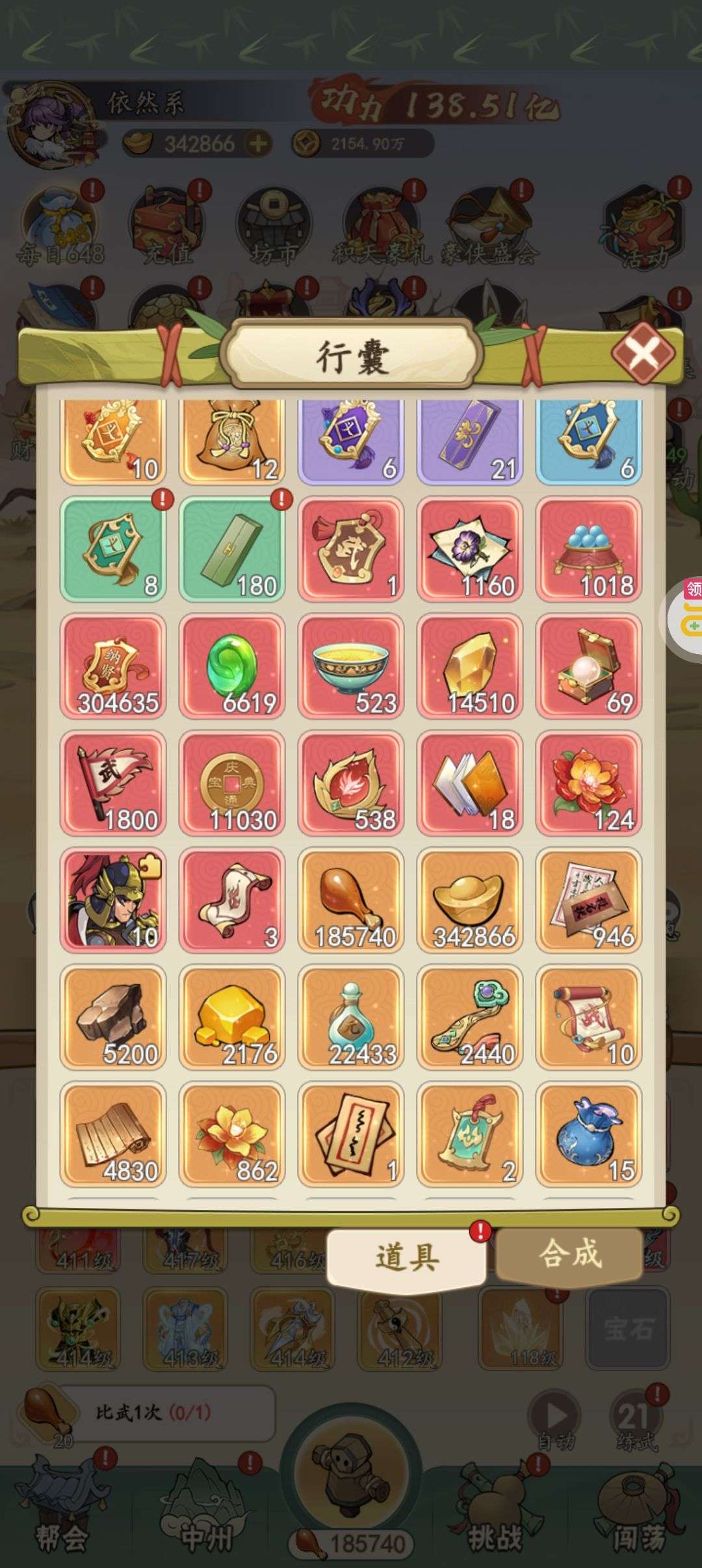Tap the soup bowl item with 523
This screenshot has height=1568, width=702.
[351, 666]
